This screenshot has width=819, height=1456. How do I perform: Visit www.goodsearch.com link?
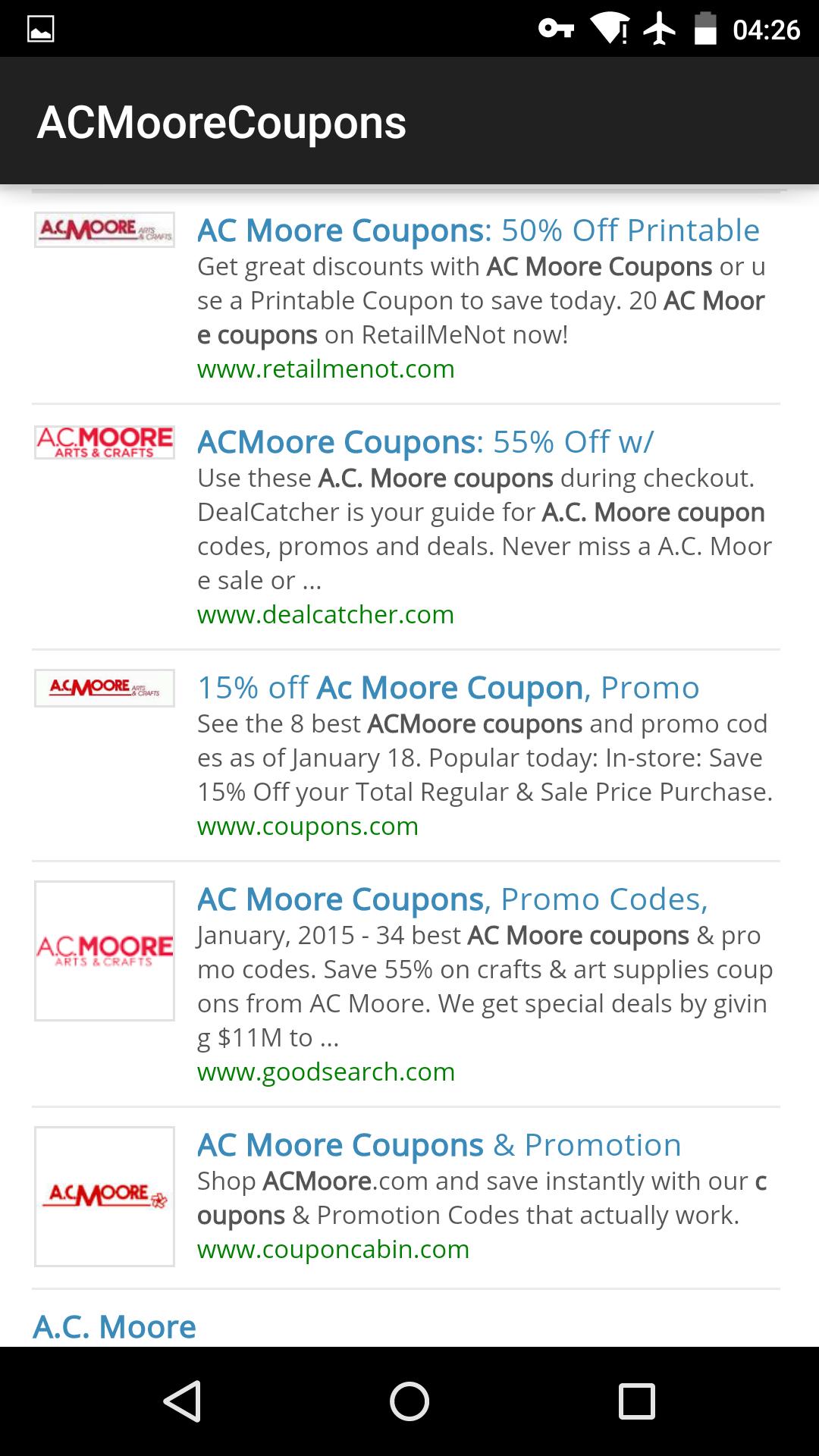click(x=325, y=1072)
